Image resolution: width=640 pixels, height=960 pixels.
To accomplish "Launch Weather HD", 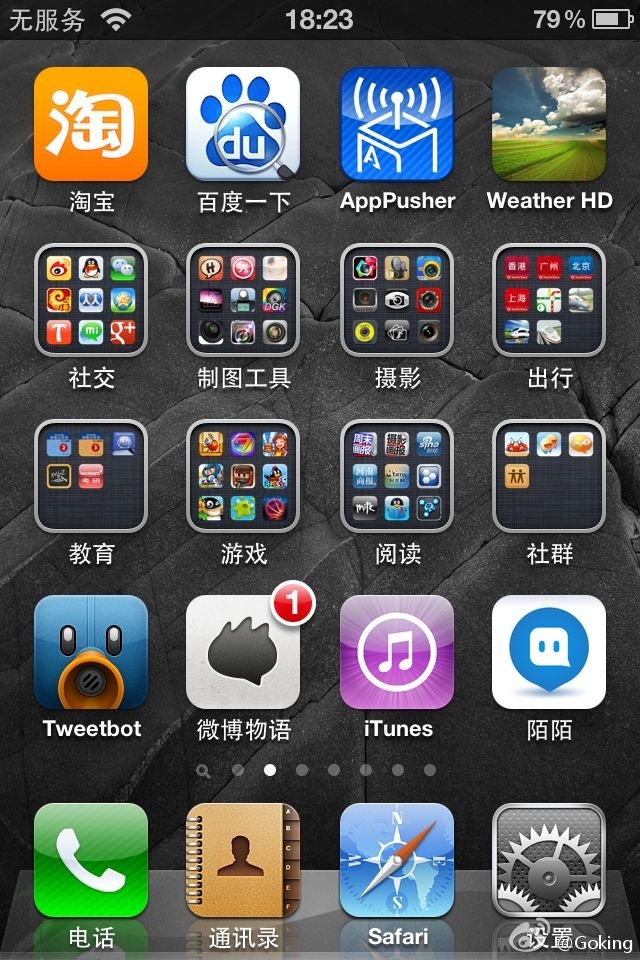I will coord(549,124).
